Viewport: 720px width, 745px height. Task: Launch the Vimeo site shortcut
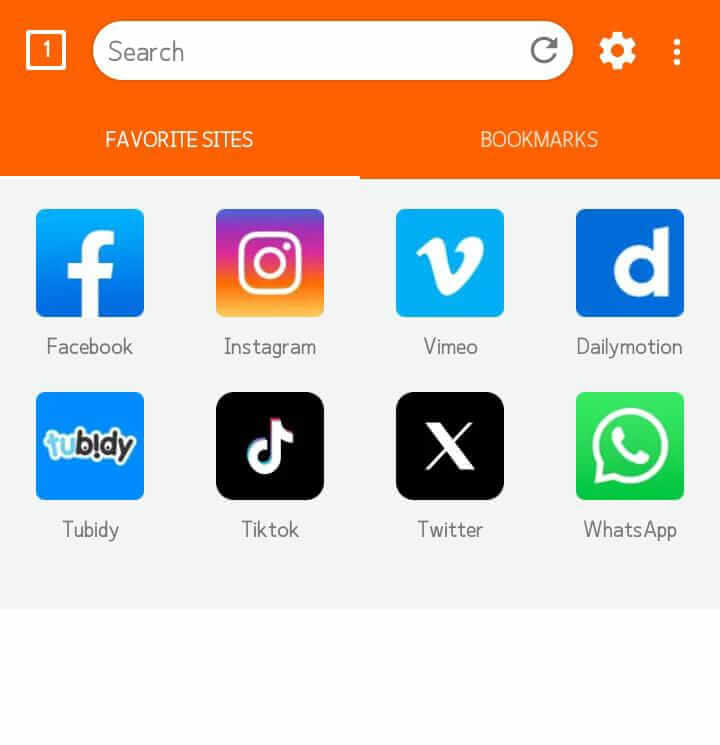(x=450, y=262)
